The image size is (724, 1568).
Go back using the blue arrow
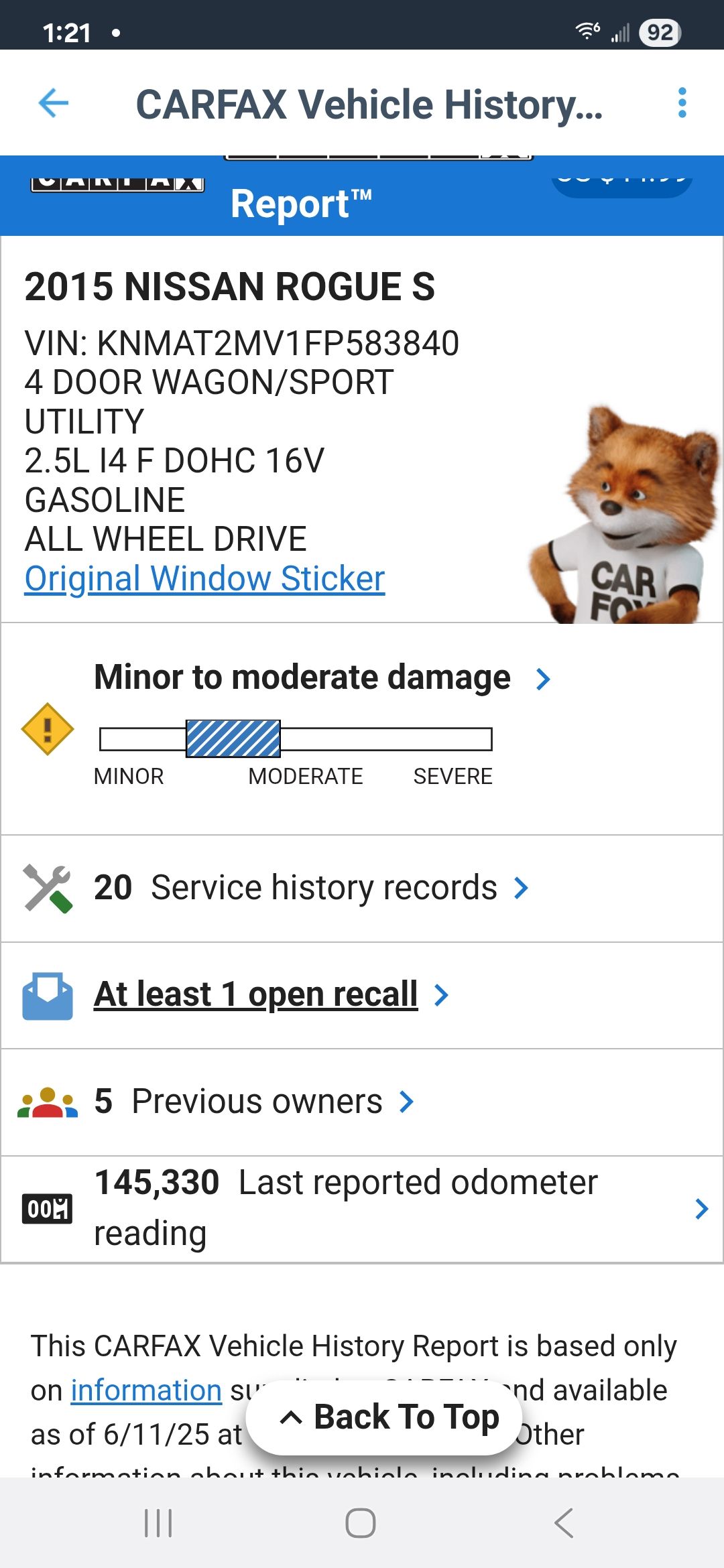pyautogui.click(x=54, y=103)
